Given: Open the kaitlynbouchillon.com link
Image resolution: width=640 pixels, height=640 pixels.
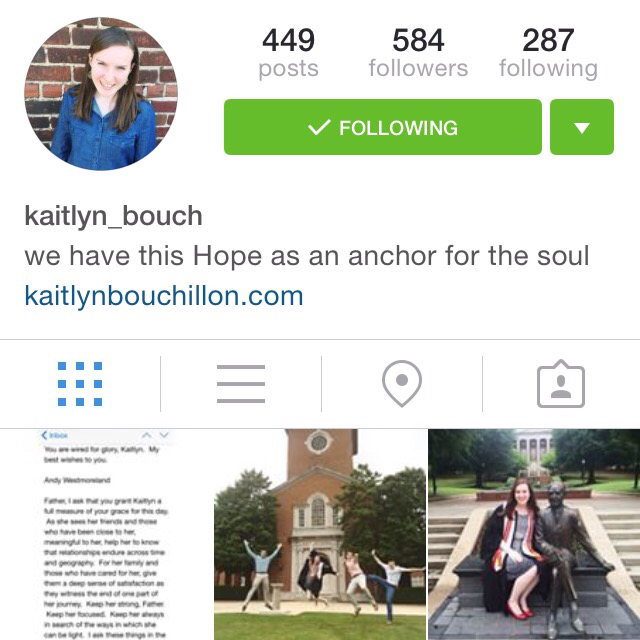Looking at the screenshot, I should coord(163,296).
